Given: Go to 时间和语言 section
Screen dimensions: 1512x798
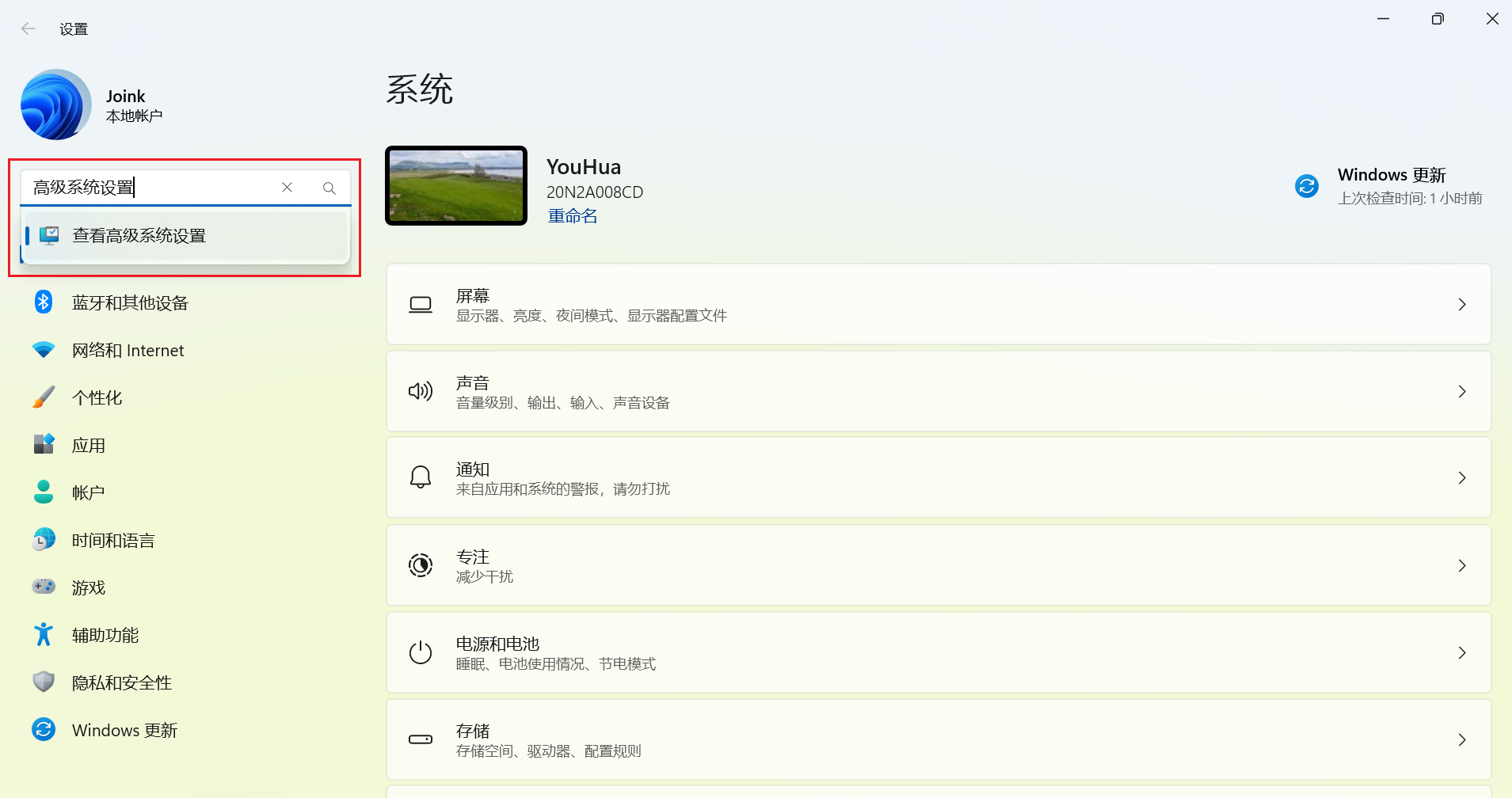Looking at the screenshot, I should click(x=112, y=541).
